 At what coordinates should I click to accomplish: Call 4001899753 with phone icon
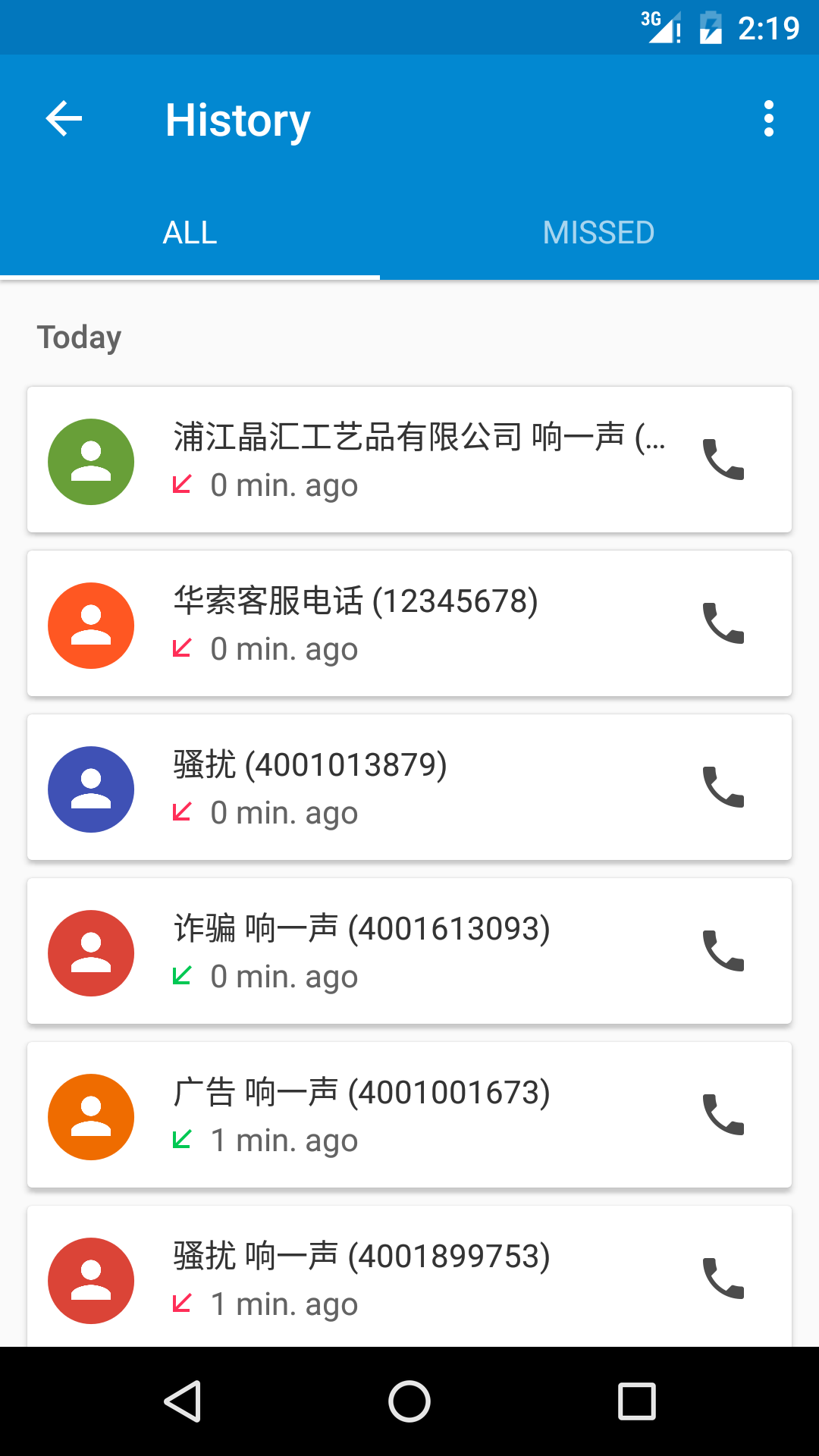point(723,1279)
